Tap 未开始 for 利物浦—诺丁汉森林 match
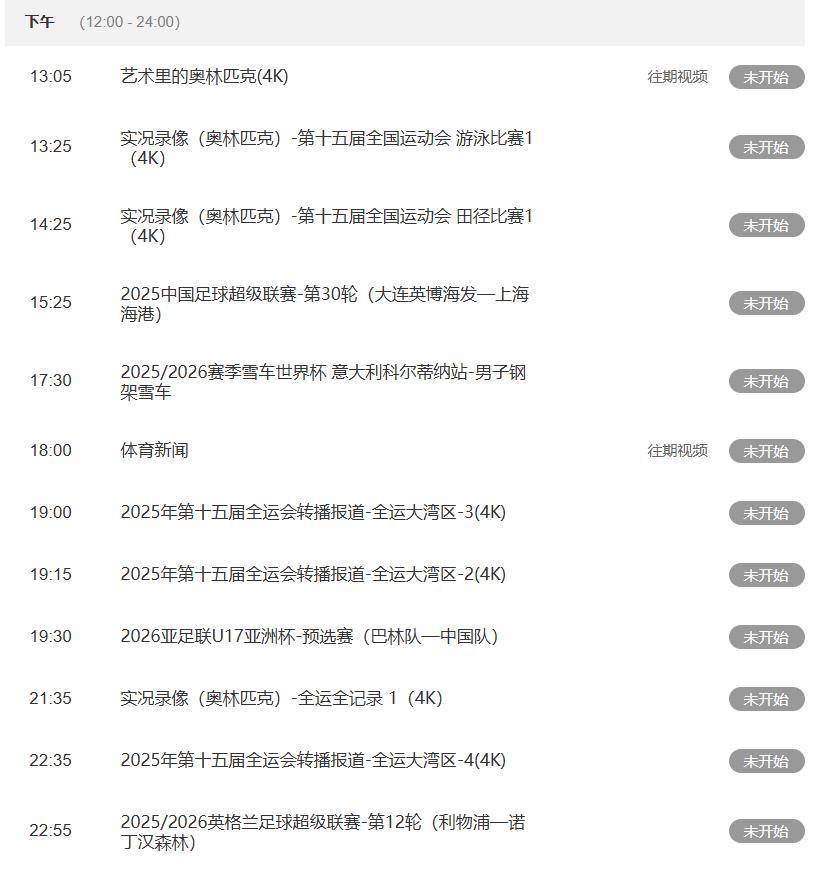This screenshot has width=839, height=872. coord(766,831)
